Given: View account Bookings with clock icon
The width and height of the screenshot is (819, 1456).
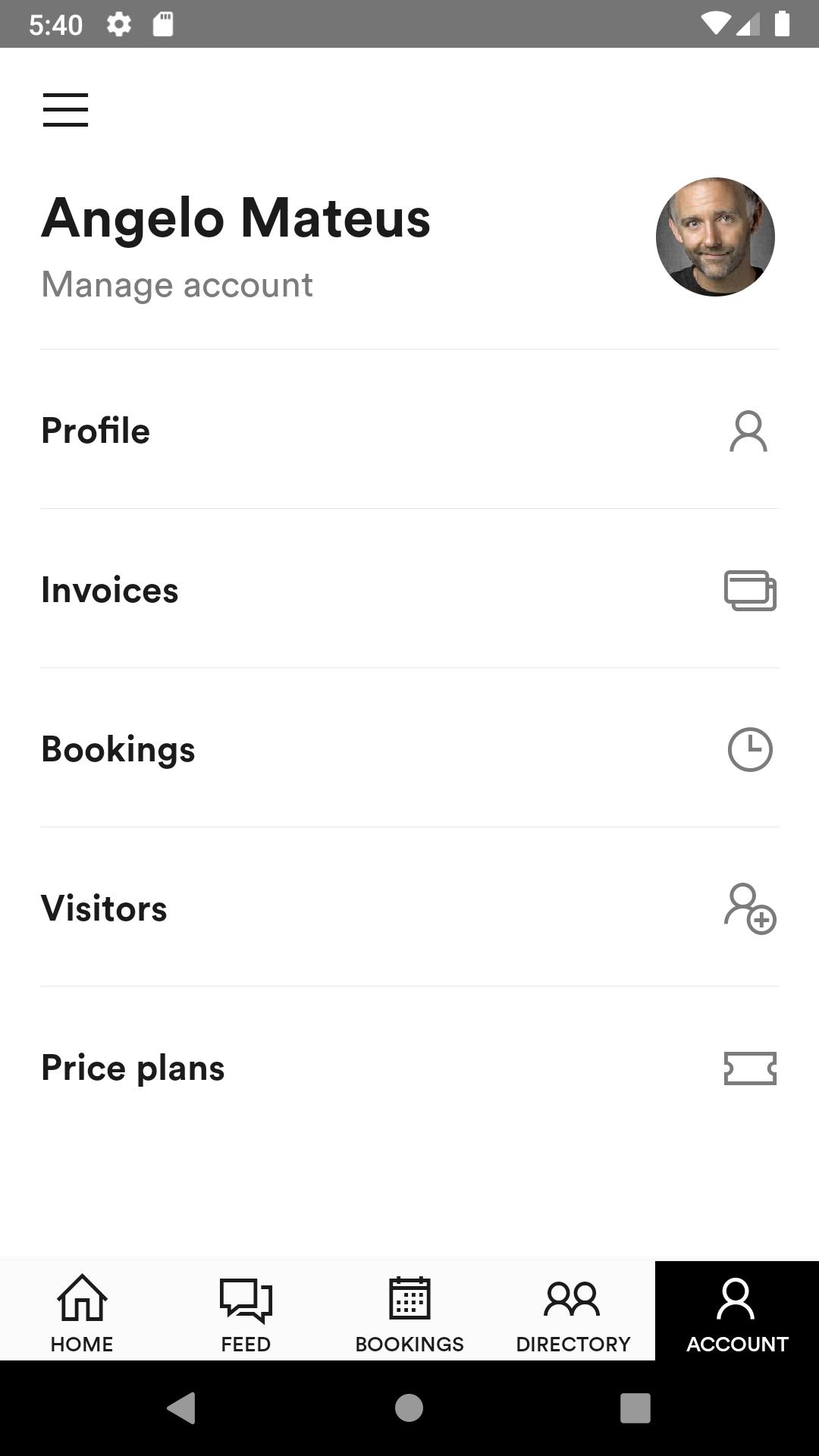Looking at the screenshot, I should click(x=409, y=748).
